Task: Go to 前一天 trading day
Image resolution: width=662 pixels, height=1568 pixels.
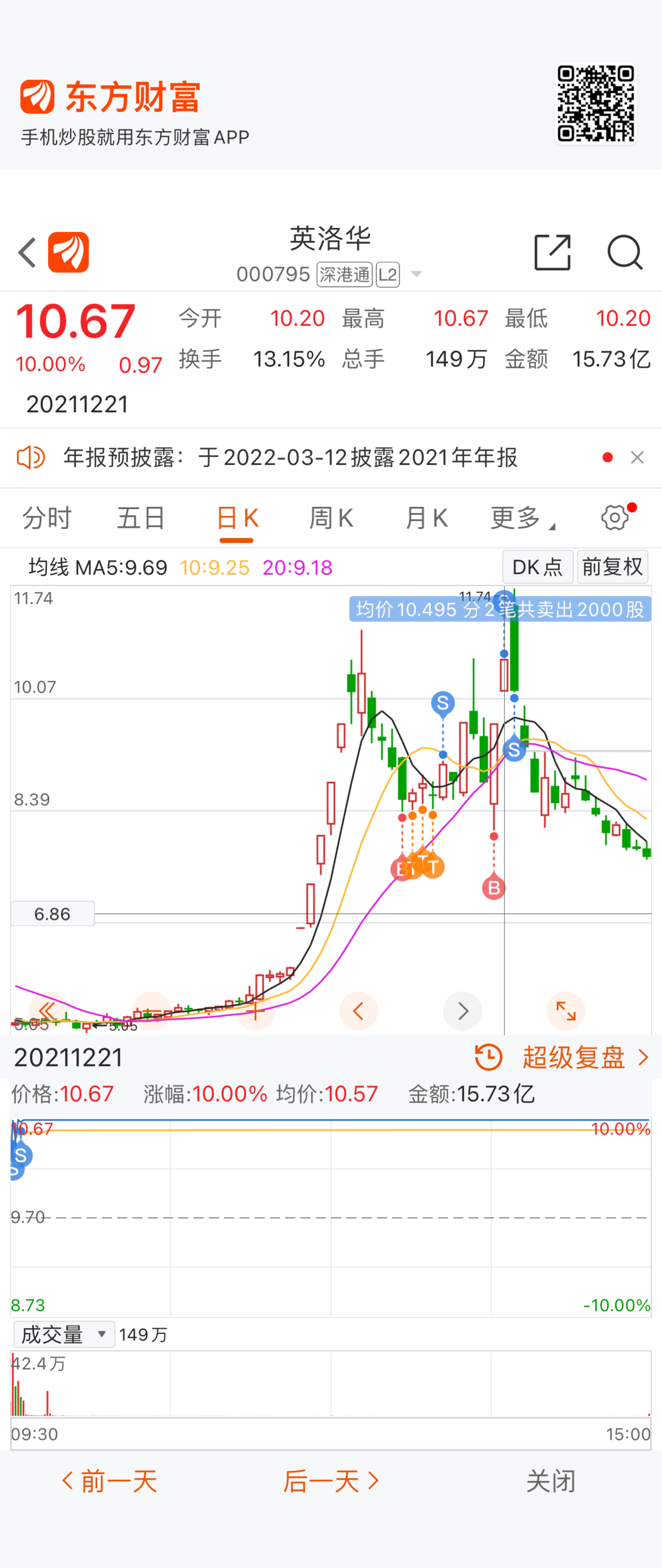Action: click(110, 1481)
